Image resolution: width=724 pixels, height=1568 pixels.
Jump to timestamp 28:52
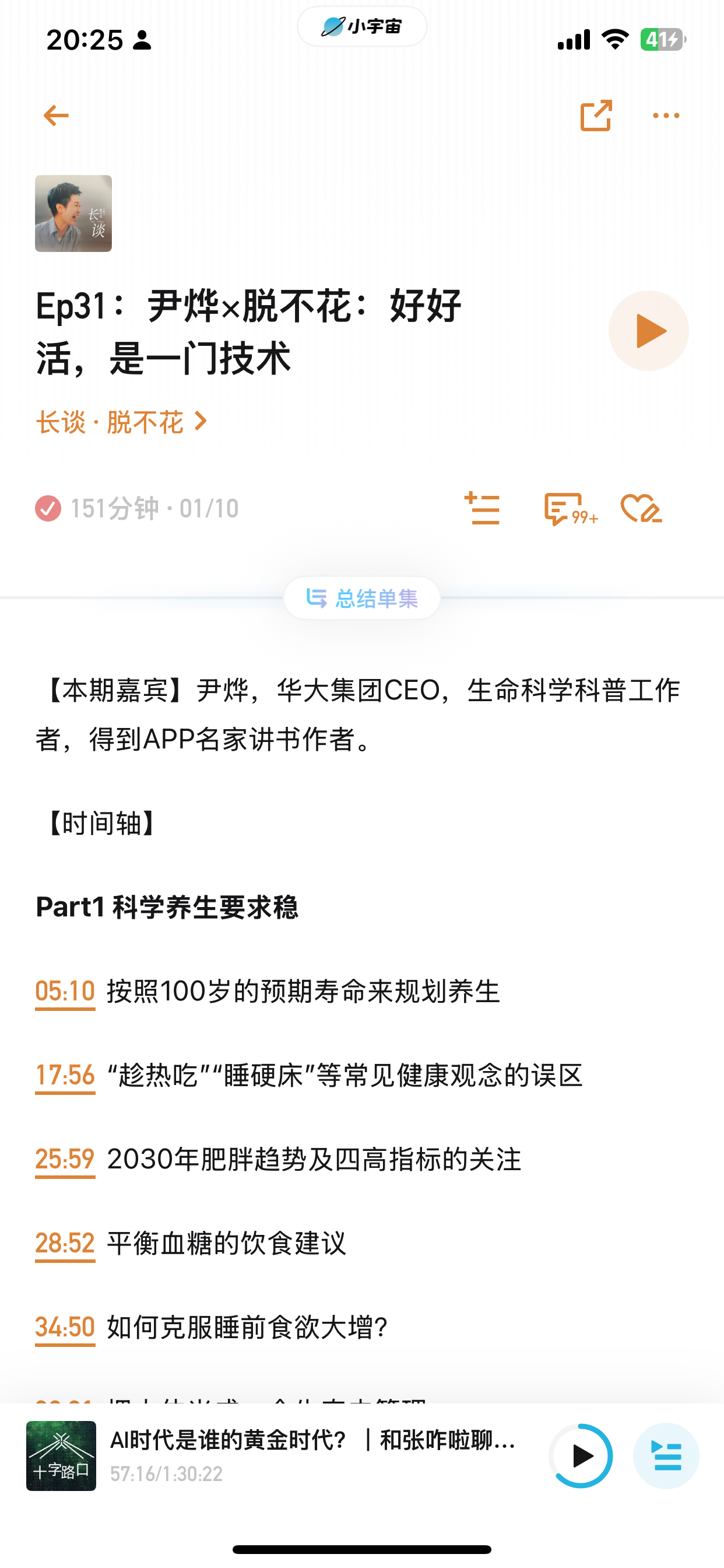point(65,1244)
